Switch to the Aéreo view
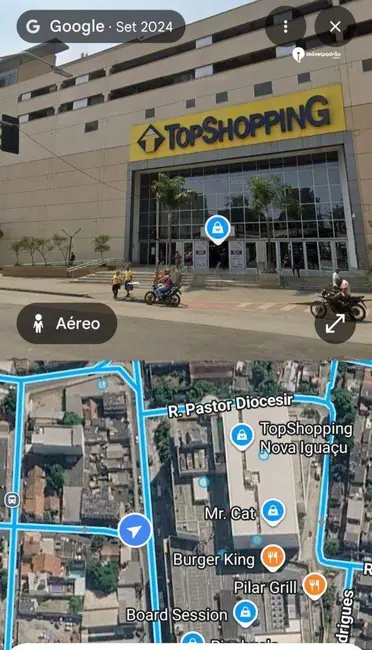 pos(67,323)
